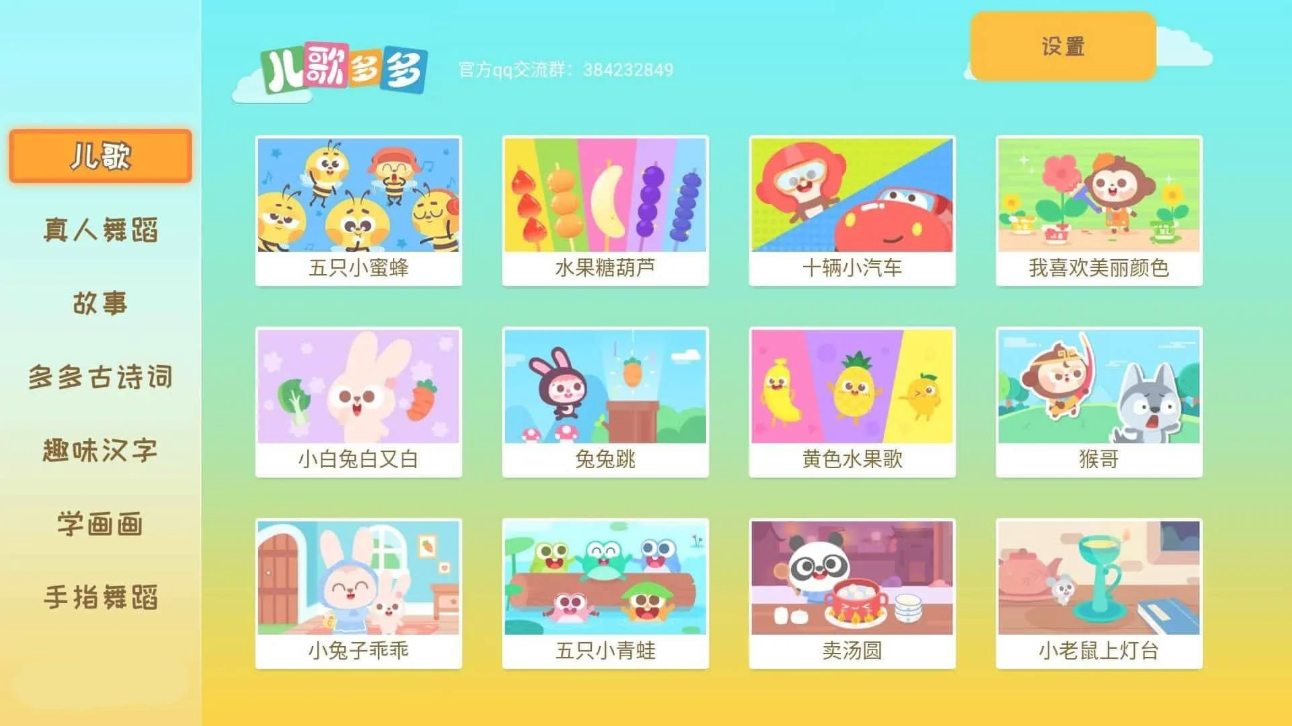Screen dimensions: 1292x726
Task: Select the 儿歌 category
Action: click(x=100, y=156)
